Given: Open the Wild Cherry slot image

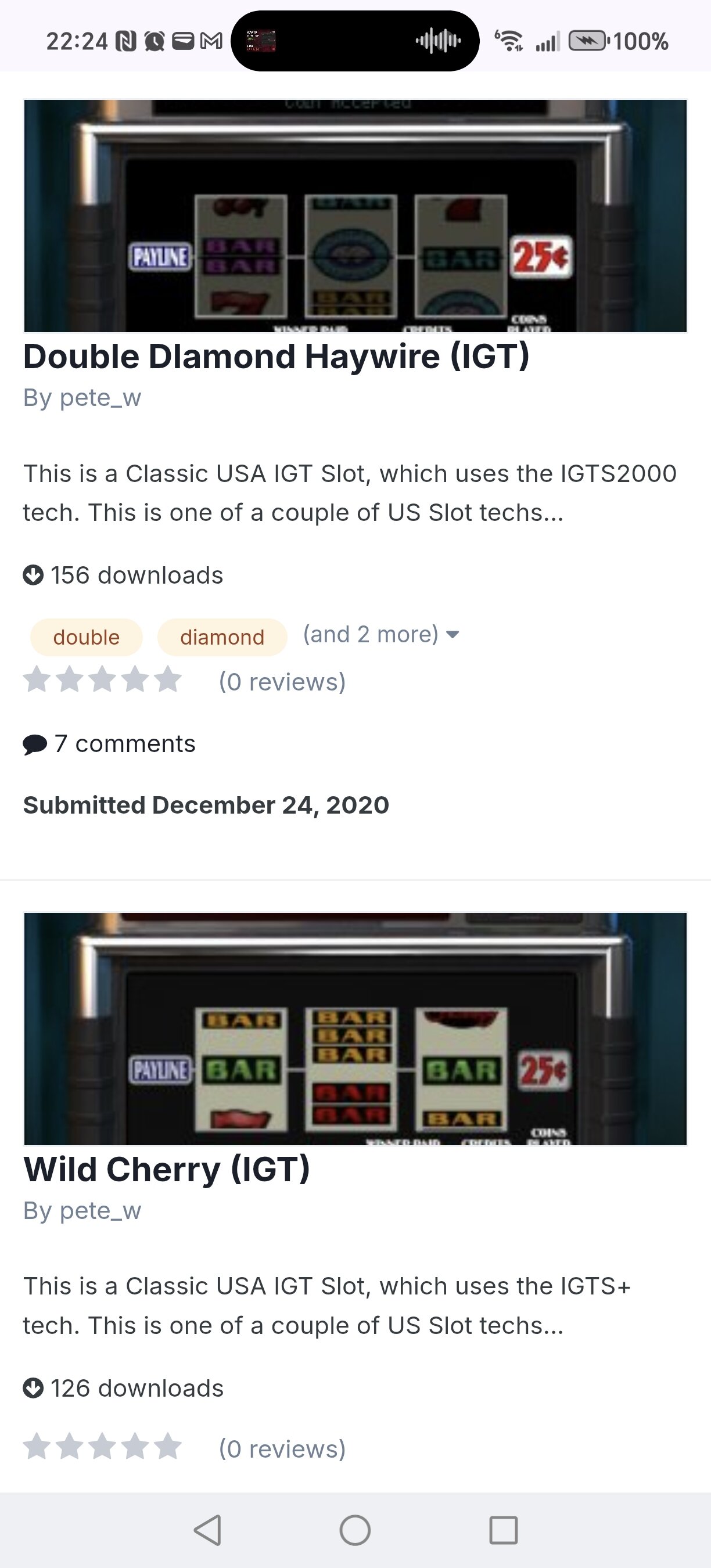Looking at the screenshot, I should coord(355,1028).
